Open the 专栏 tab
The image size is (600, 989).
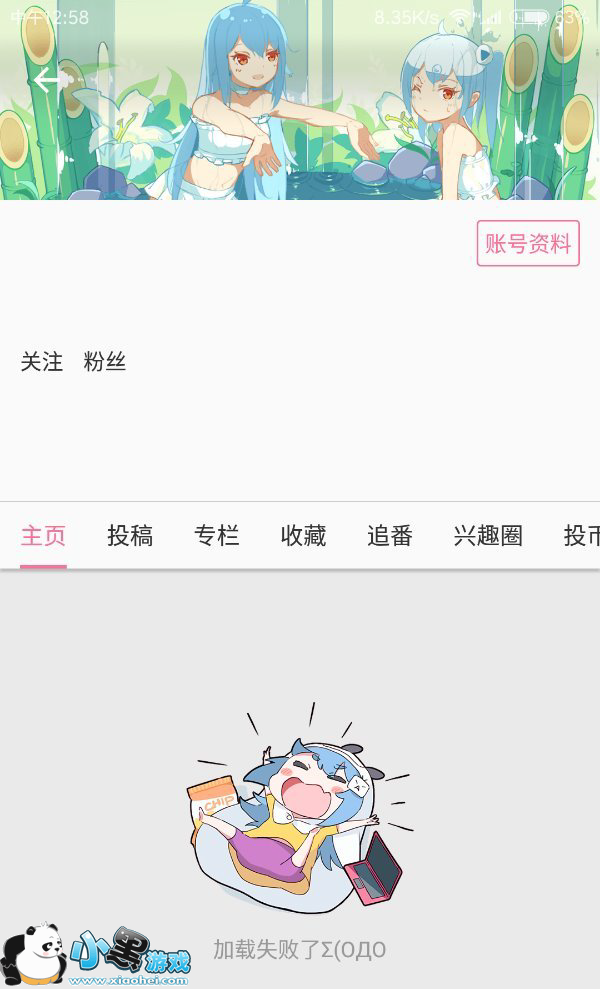coord(216,535)
